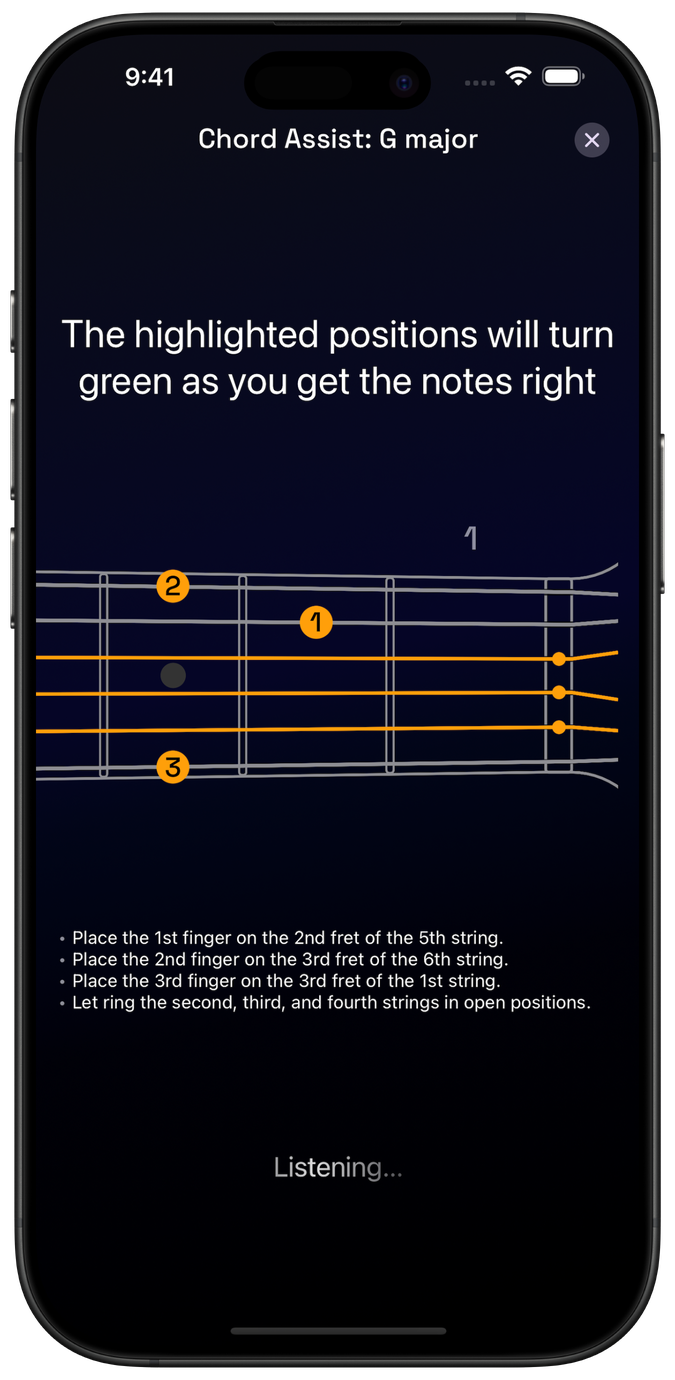Close the Chord Assist screen
The width and height of the screenshot is (675, 1380).
pyautogui.click(x=592, y=140)
